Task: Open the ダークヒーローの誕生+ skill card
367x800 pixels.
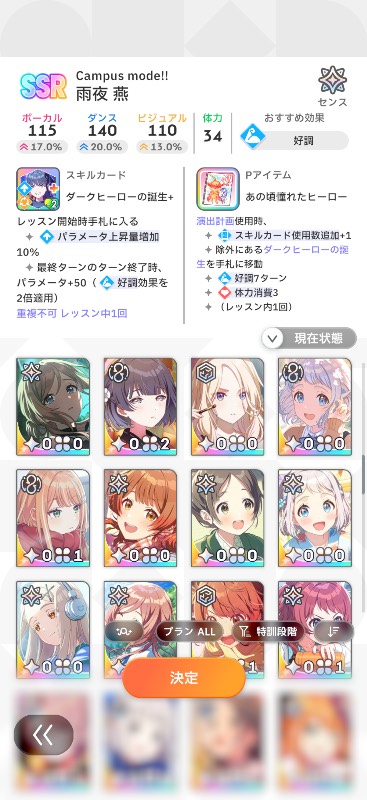Action: point(38,189)
